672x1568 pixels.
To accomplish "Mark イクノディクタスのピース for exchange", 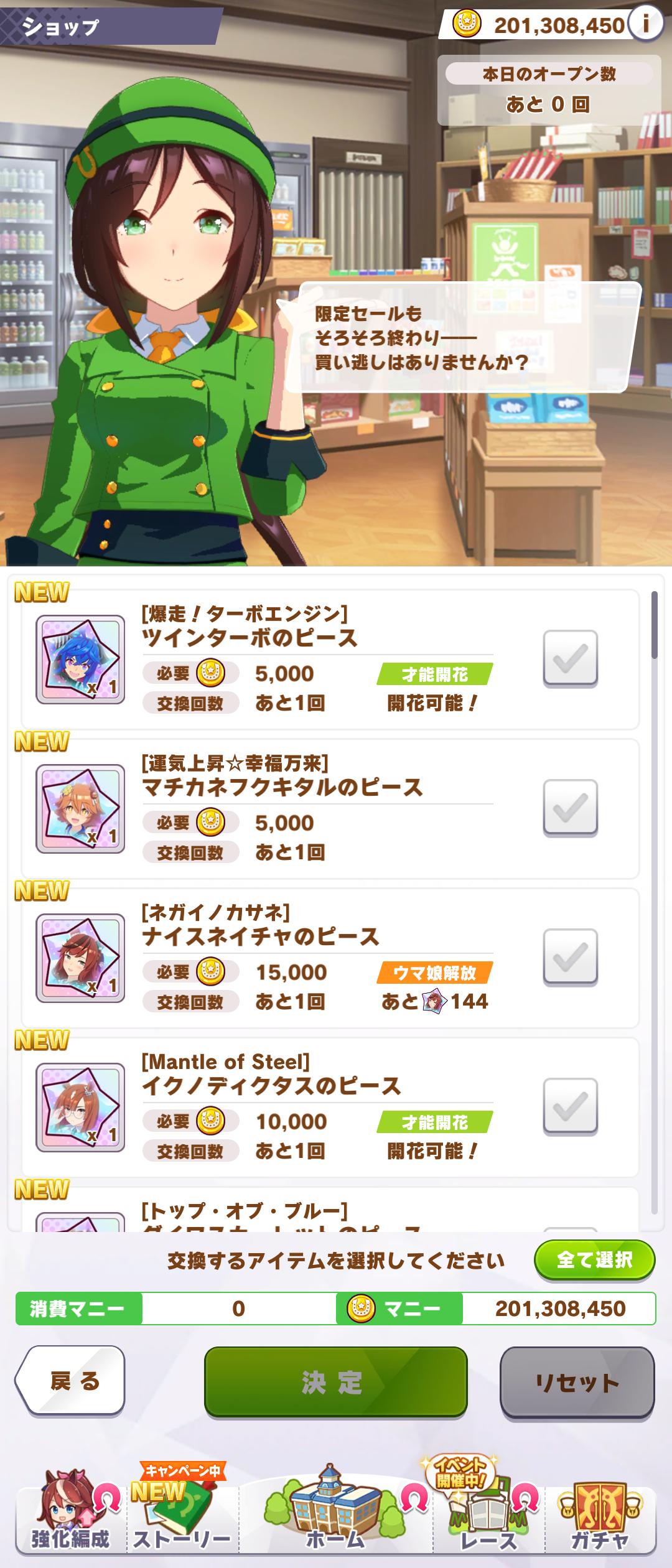I will (x=570, y=1106).
